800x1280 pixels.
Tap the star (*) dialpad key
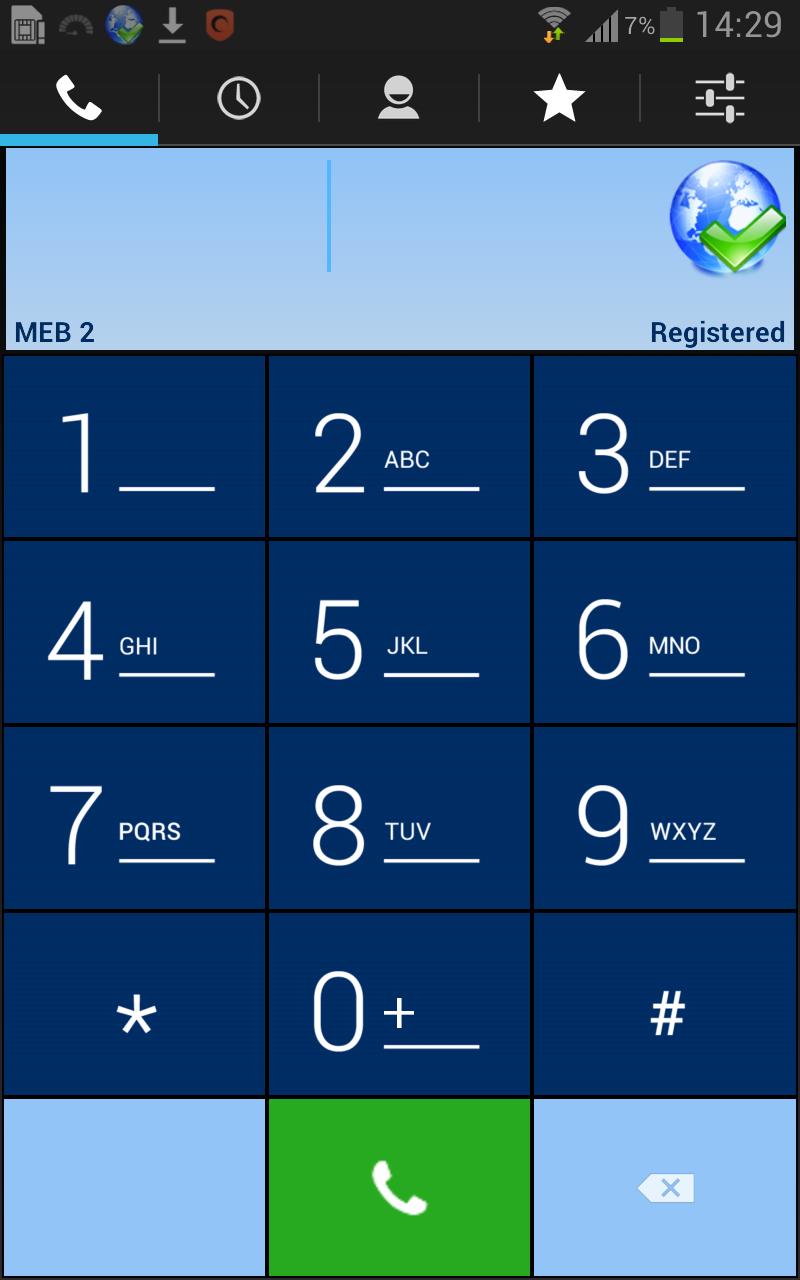click(134, 1004)
